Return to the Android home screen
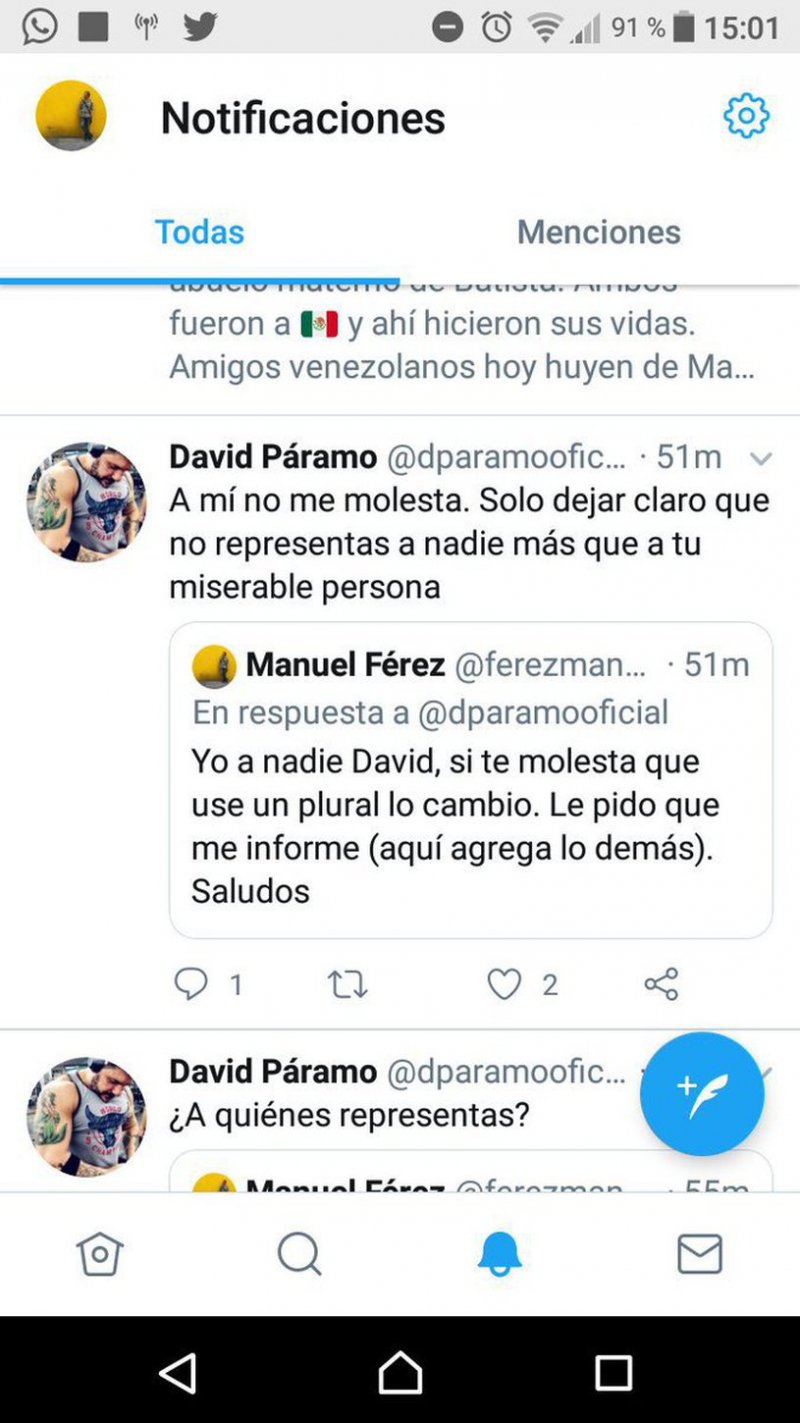Viewport: 800px width, 1423px height. (x=400, y=1374)
